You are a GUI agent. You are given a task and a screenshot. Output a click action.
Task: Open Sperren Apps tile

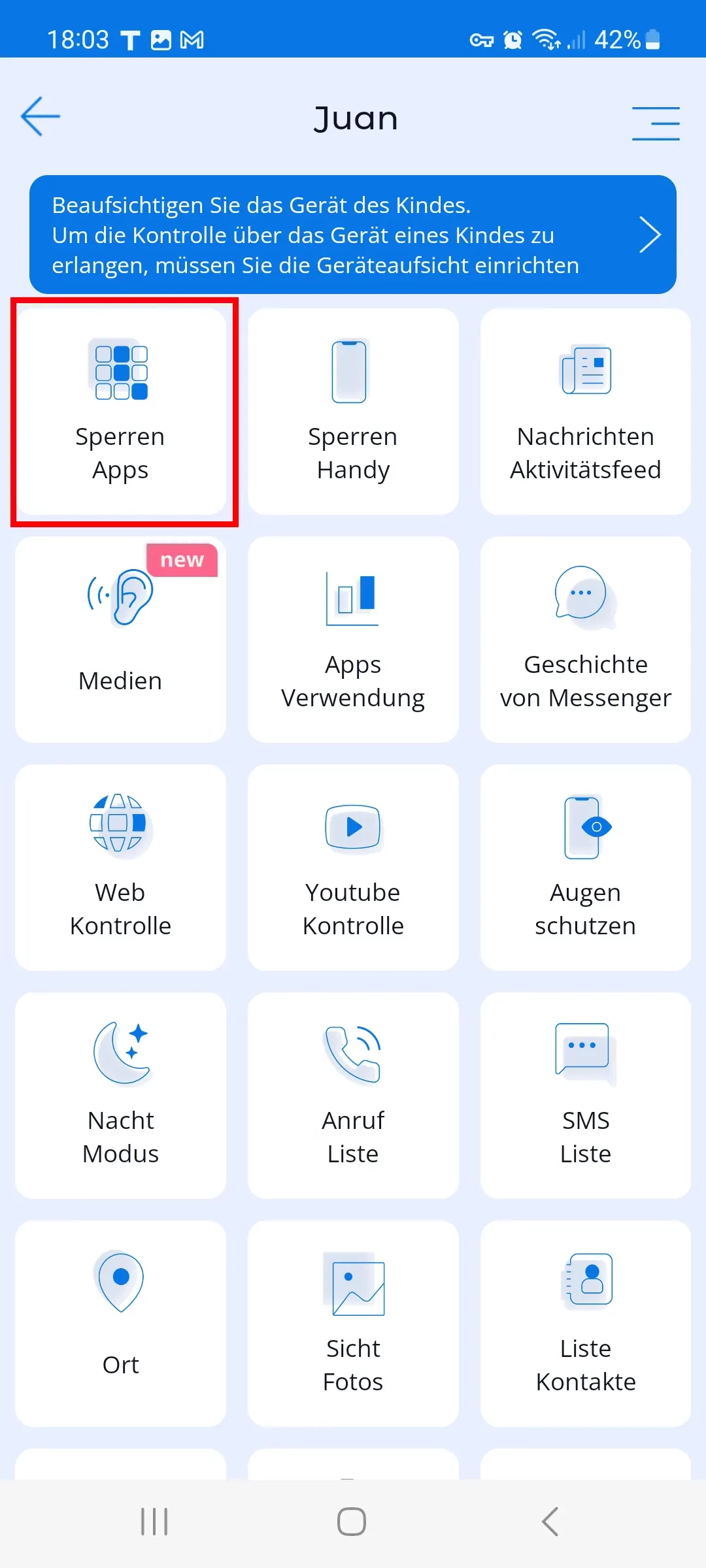[x=121, y=412]
